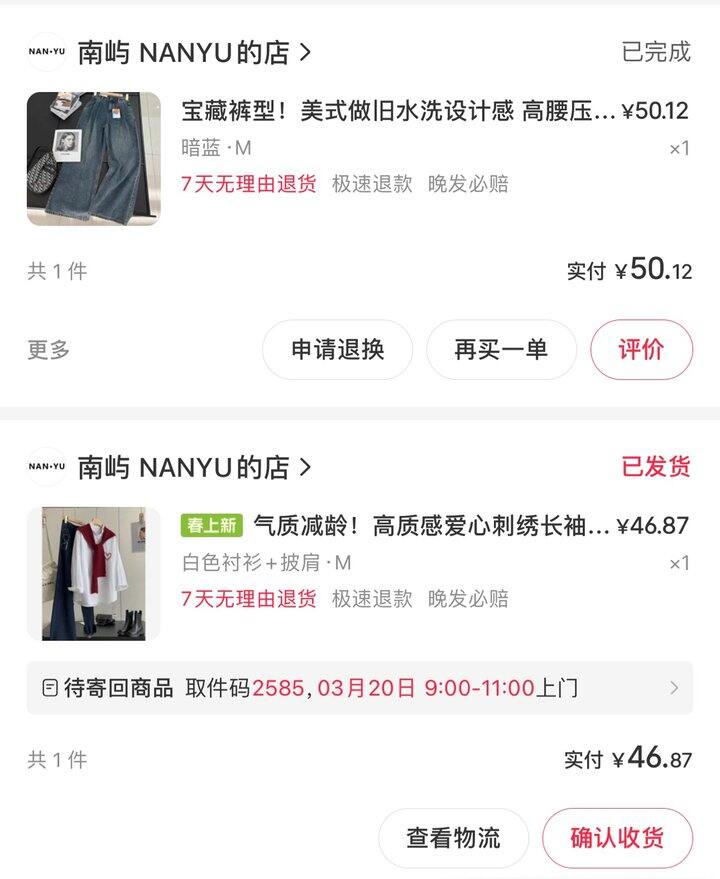Open the 气质减龄 shirt product image
This screenshot has height=879, width=720.
point(93,573)
